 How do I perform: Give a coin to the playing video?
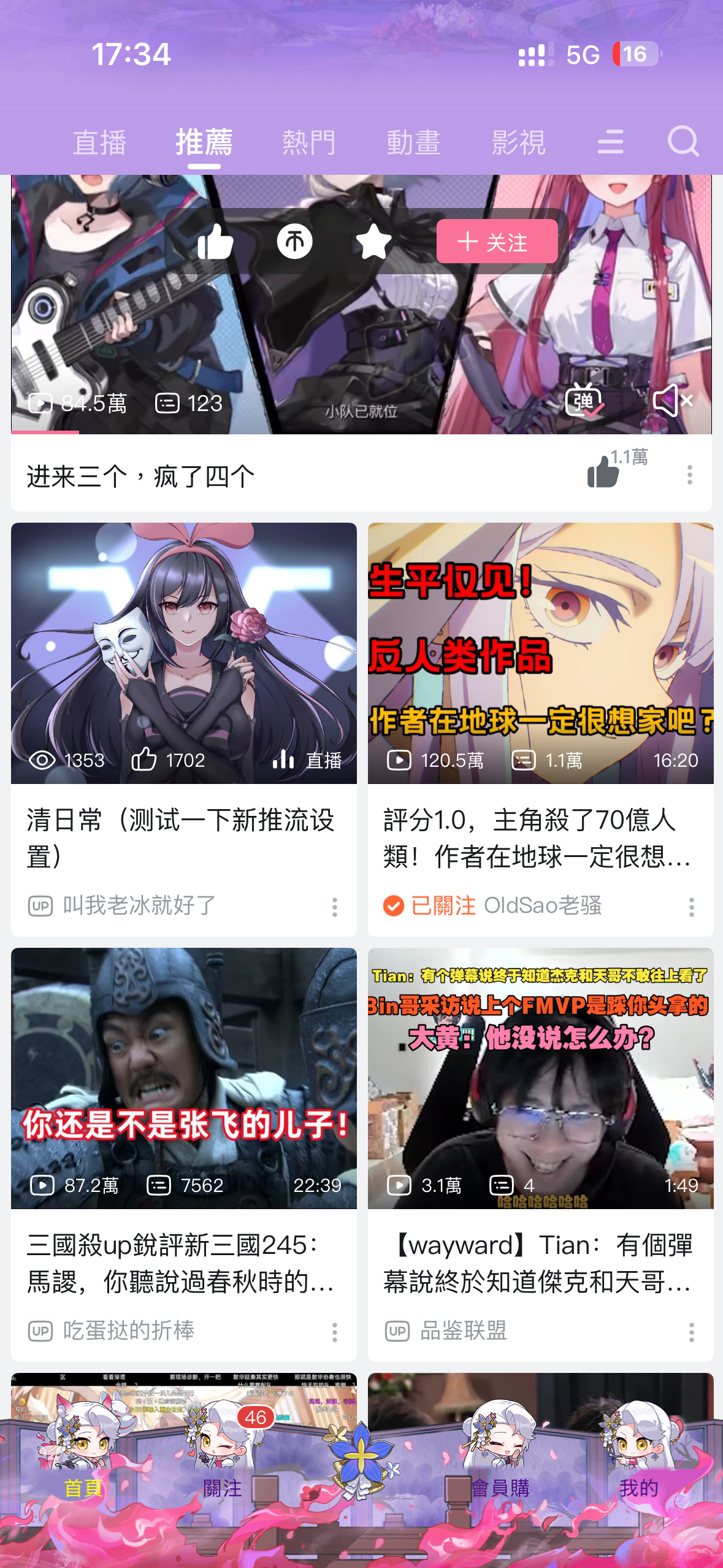294,242
